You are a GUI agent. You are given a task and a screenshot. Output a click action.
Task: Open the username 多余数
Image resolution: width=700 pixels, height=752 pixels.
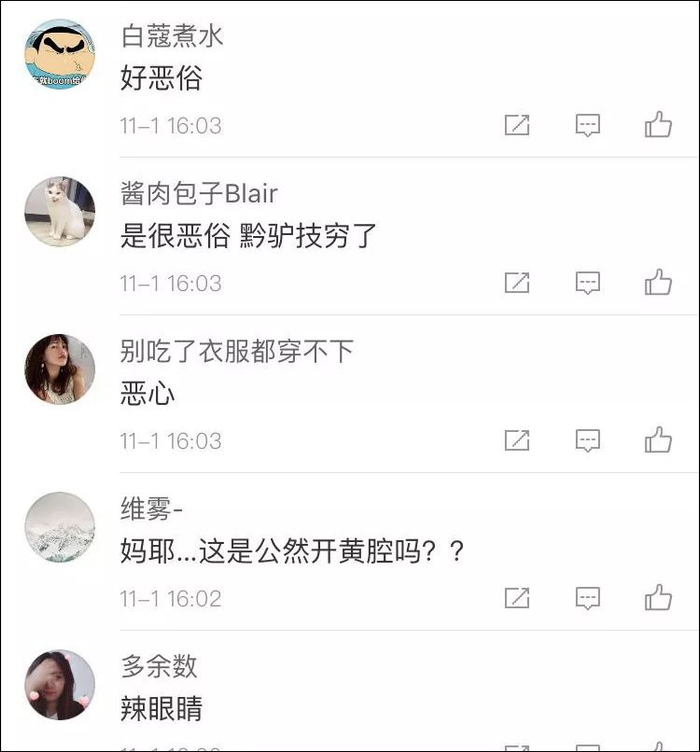click(159, 666)
